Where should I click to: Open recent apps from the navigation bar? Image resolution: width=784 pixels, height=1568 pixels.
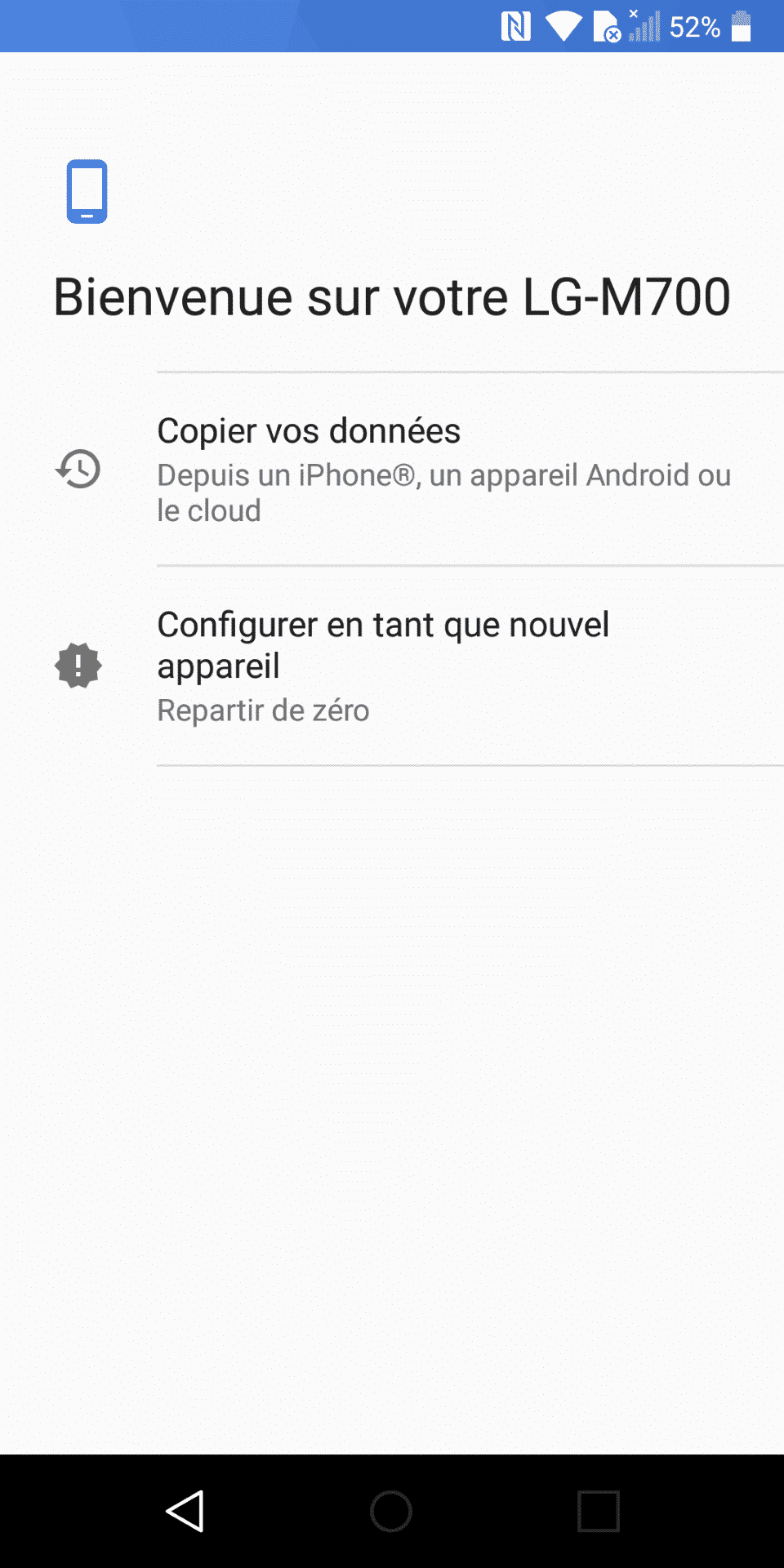click(x=599, y=1511)
